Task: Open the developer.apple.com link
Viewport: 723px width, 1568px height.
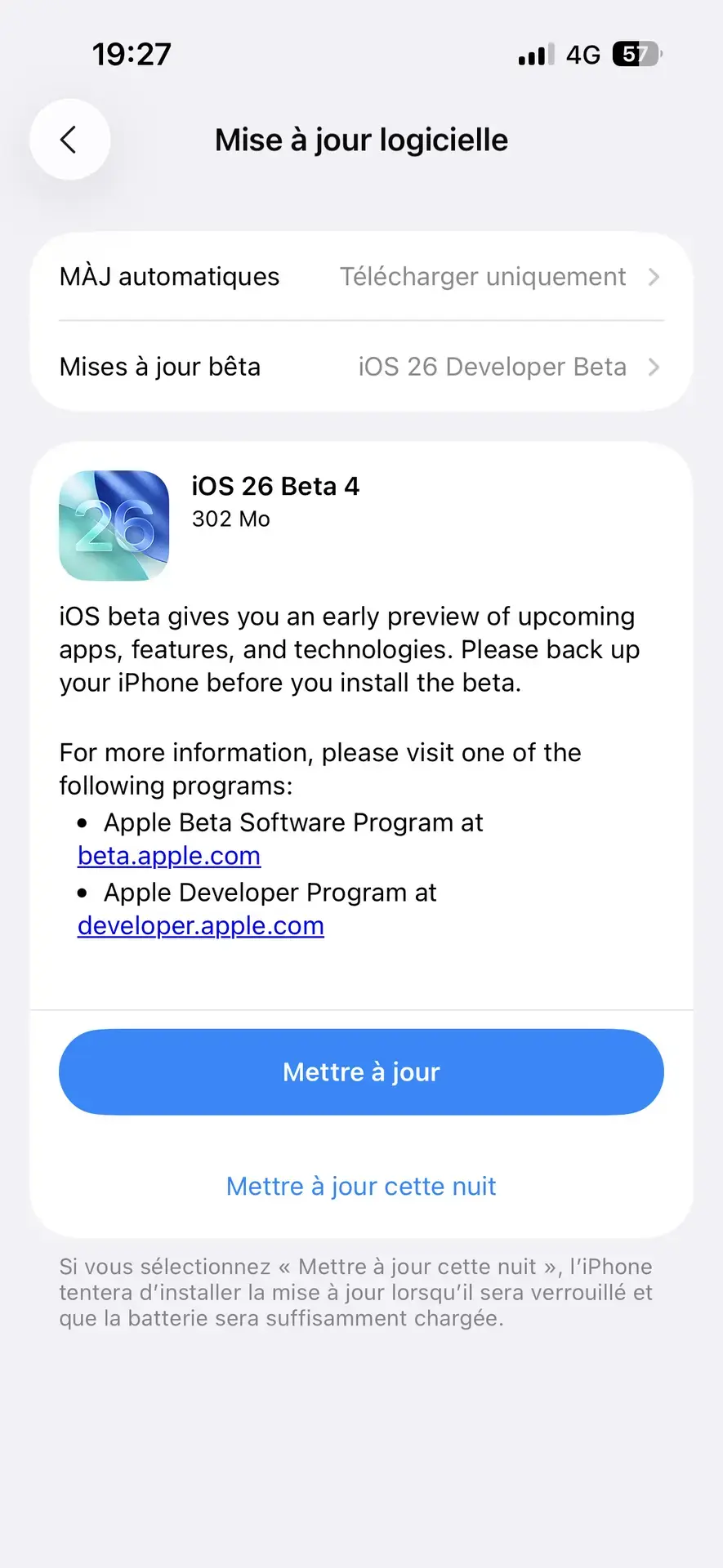Action: 201,925
